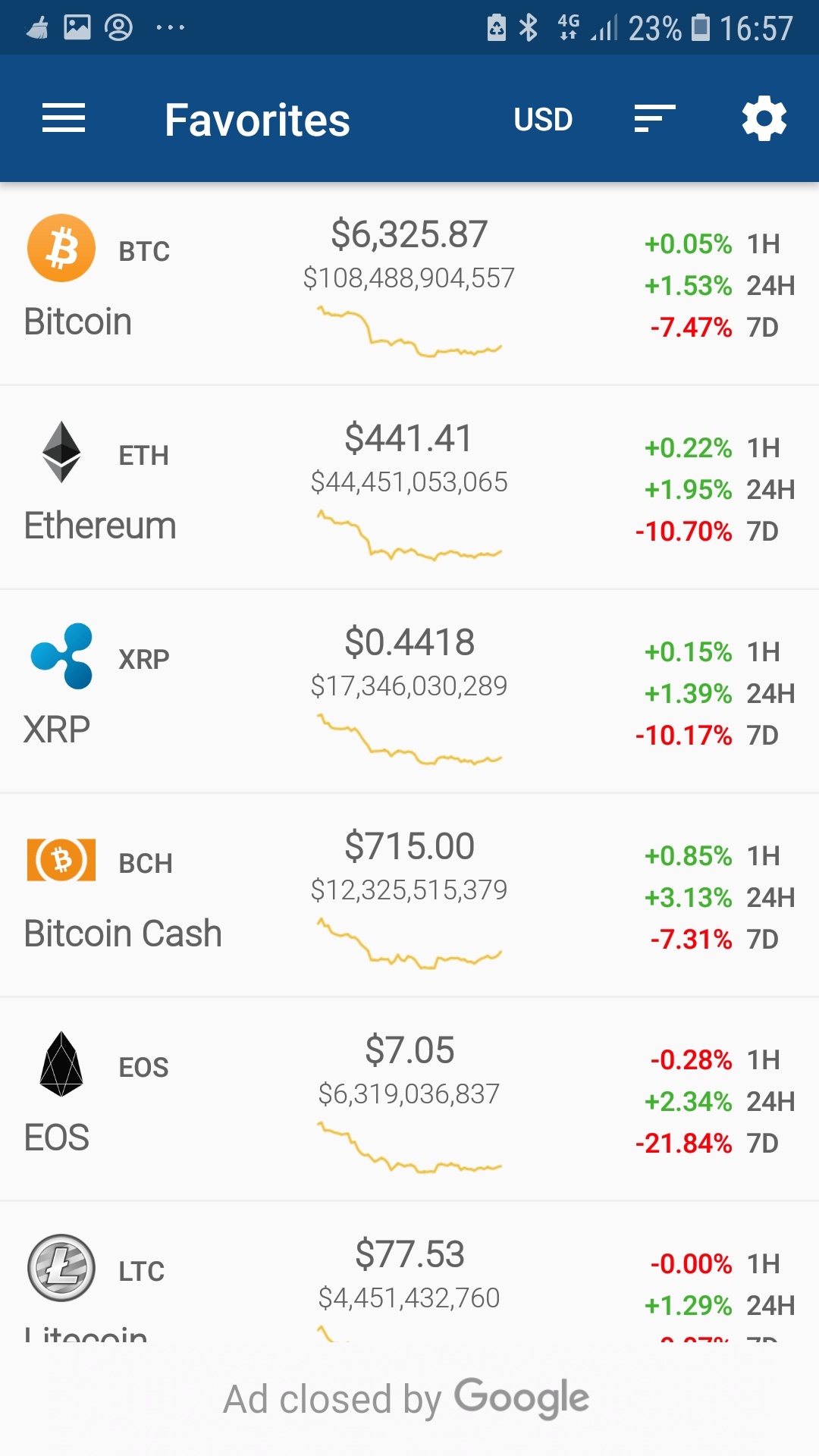The width and height of the screenshot is (819, 1456).
Task: Select the XRP row
Action: pyautogui.click(x=409, y=692)
